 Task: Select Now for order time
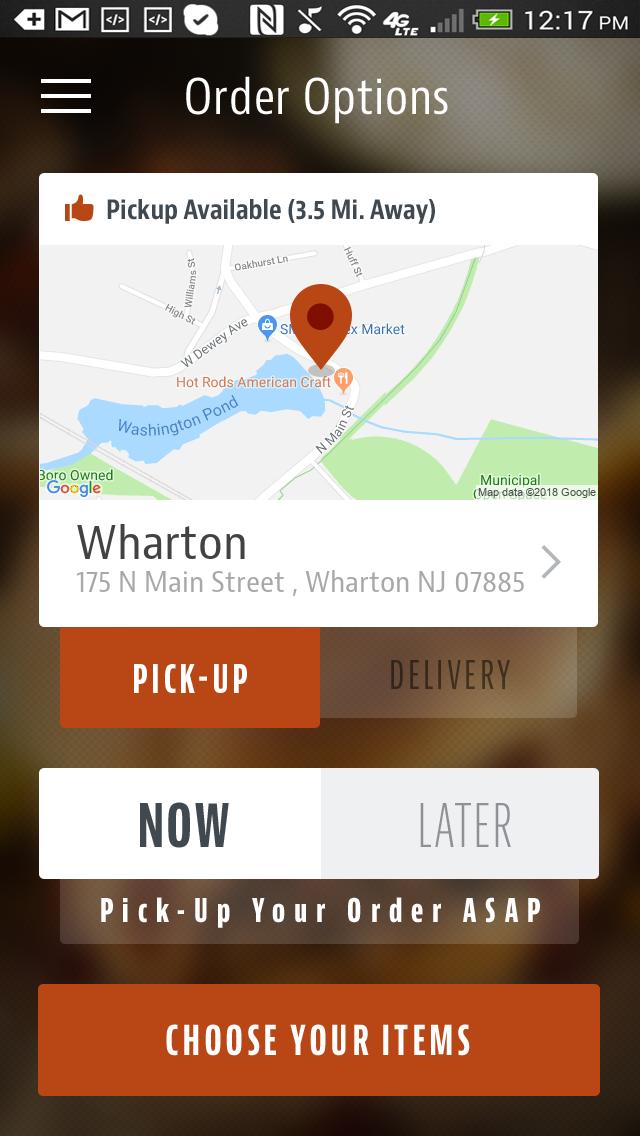[181, 825]
